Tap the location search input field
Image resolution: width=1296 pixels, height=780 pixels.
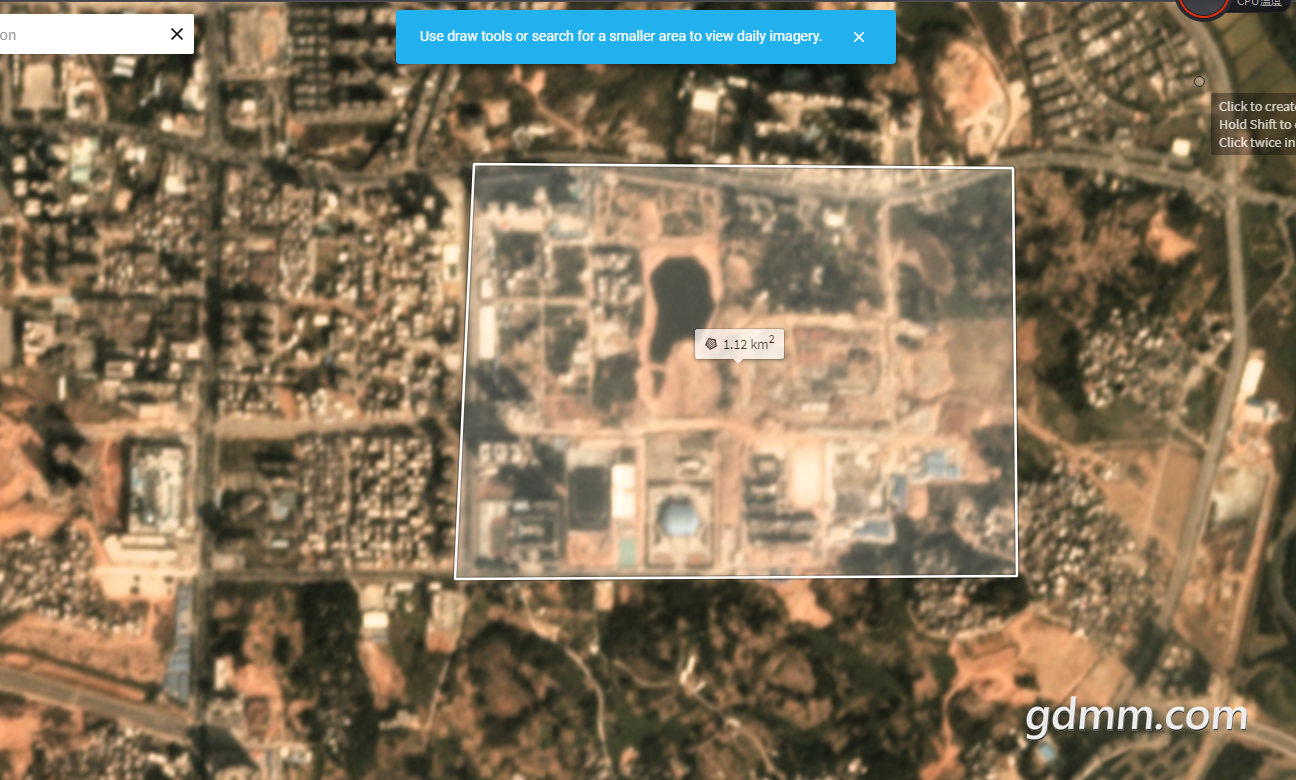(80, 35)
